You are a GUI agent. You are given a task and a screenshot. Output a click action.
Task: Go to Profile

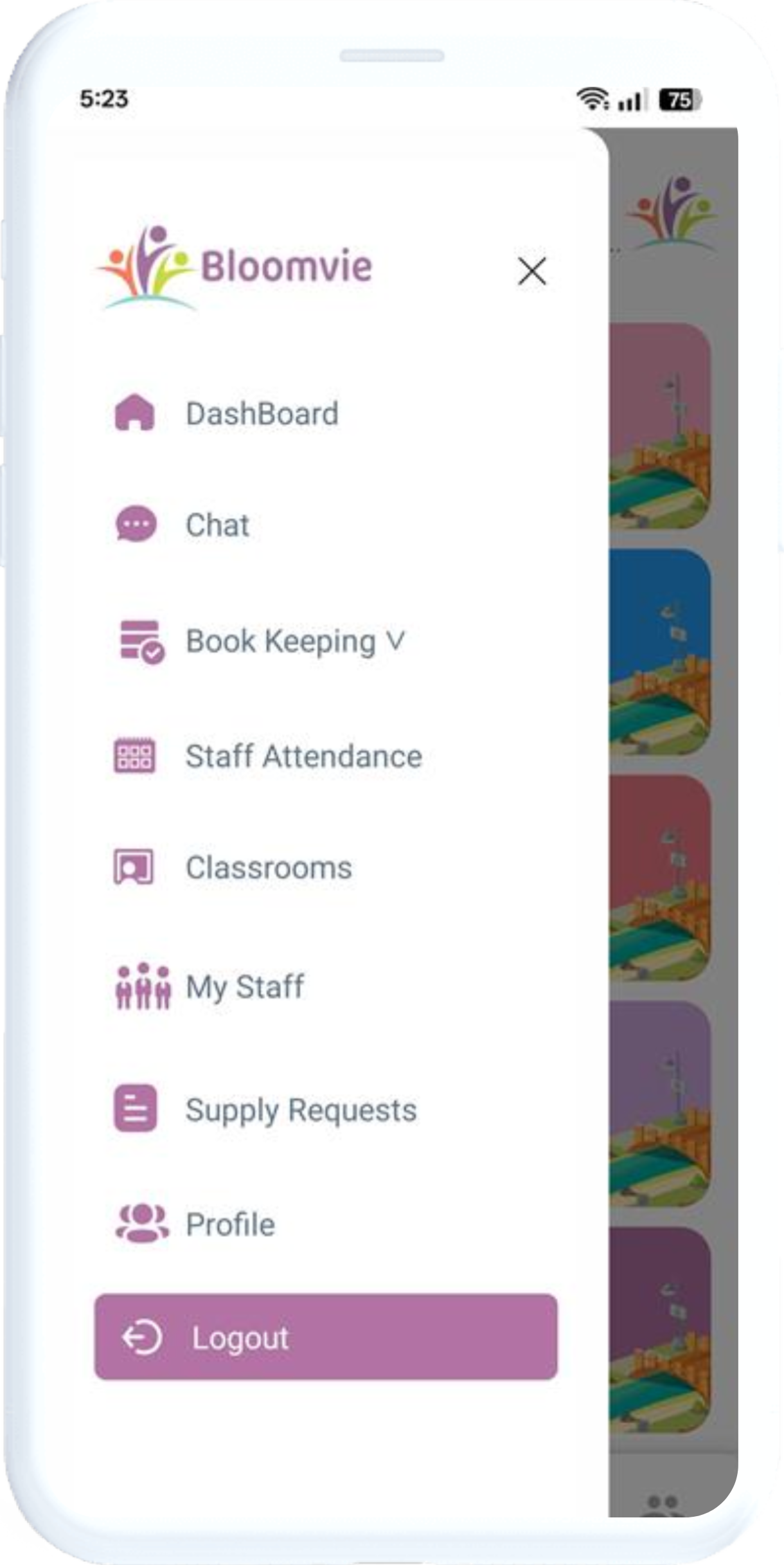[x=230, y=1224]
